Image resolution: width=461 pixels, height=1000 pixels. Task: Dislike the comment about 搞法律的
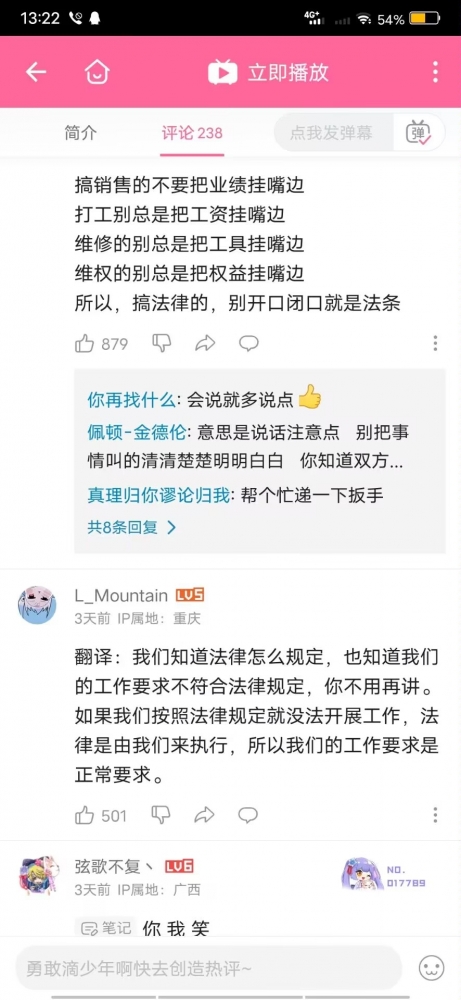pos(162,343)
